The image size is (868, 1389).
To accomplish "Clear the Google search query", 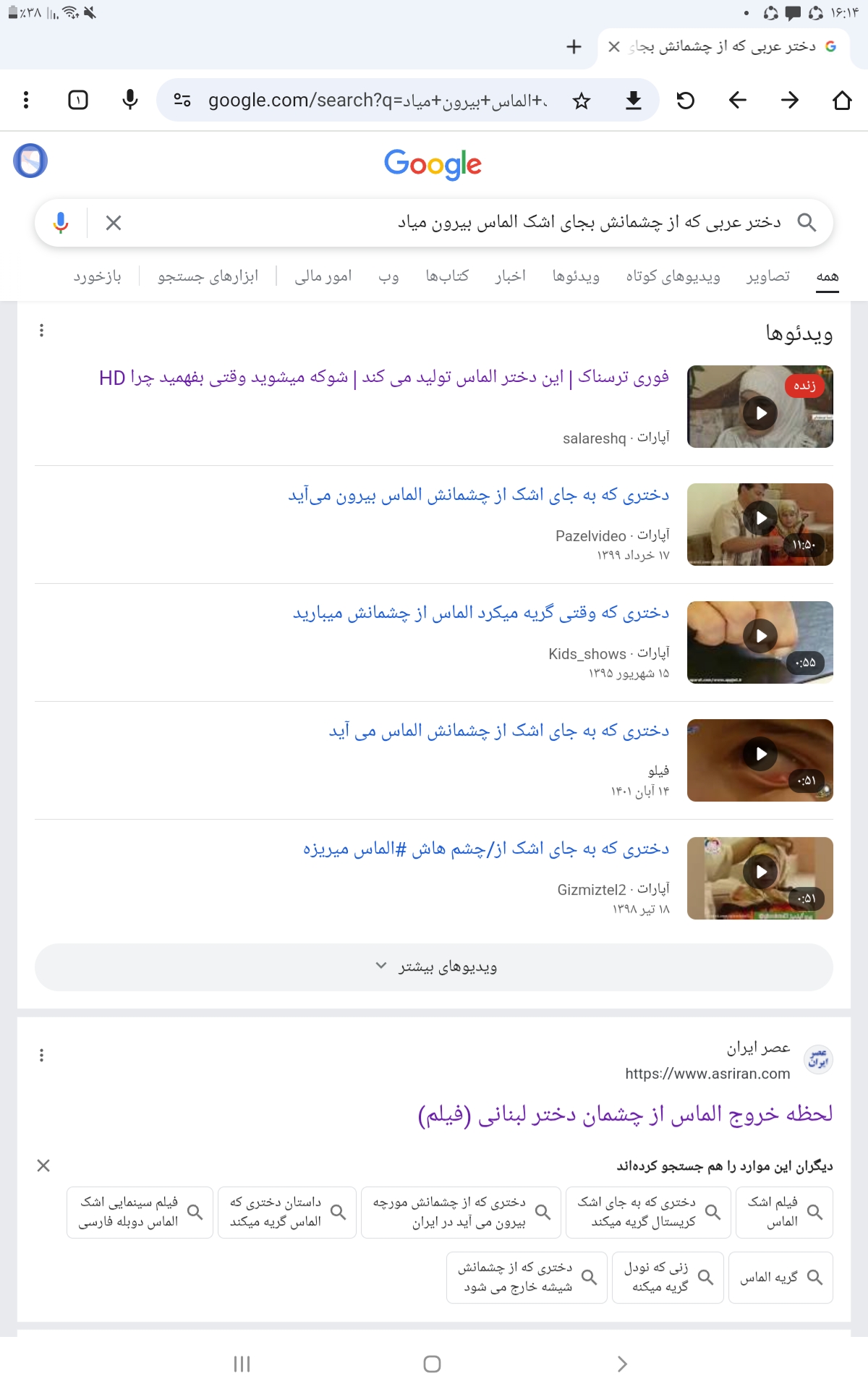I will tap(114, 223).
